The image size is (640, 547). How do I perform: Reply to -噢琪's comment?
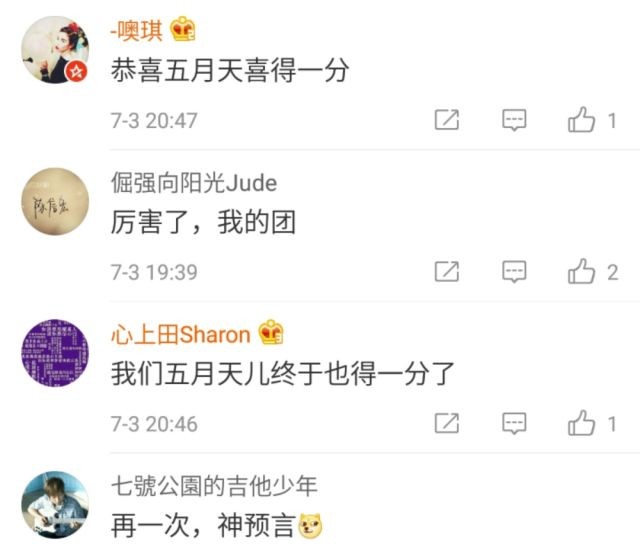(x=514, y=121)
